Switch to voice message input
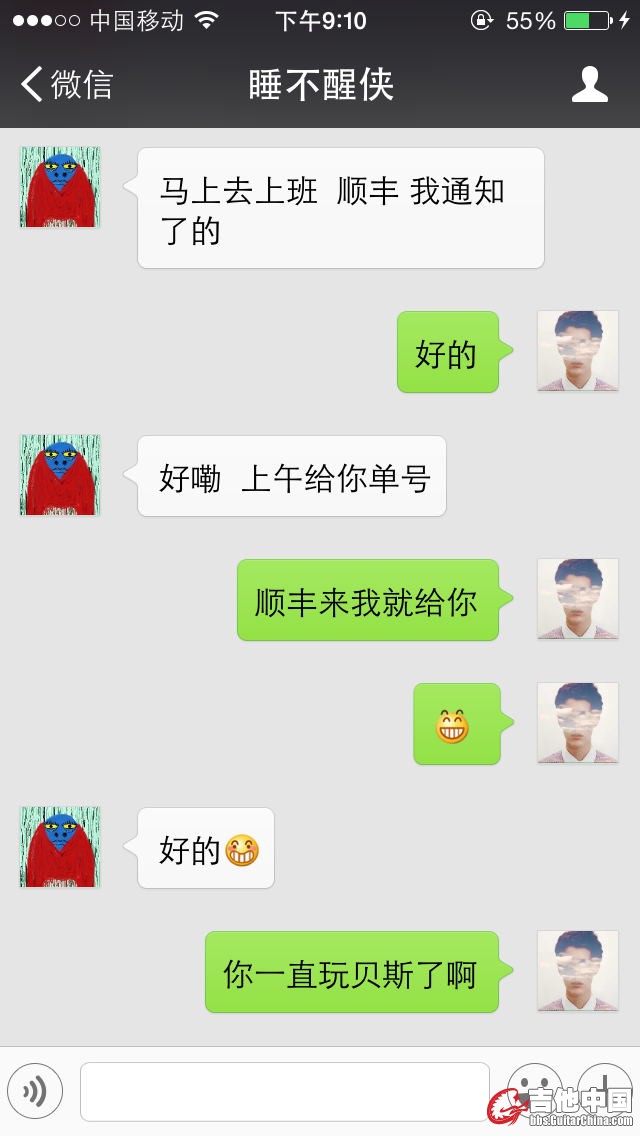640x1136 pixels. (35, 1091)
